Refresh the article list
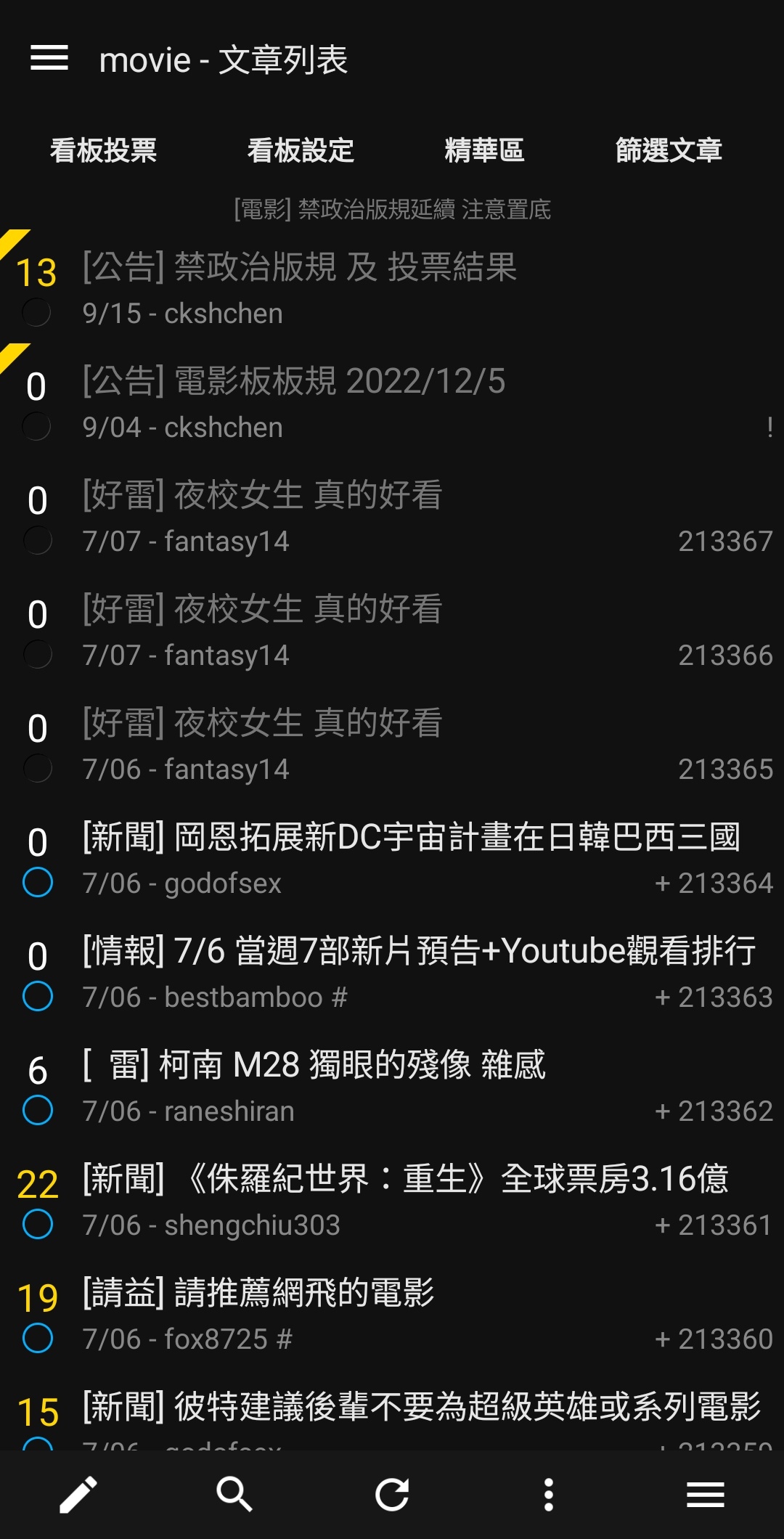 392,1495
